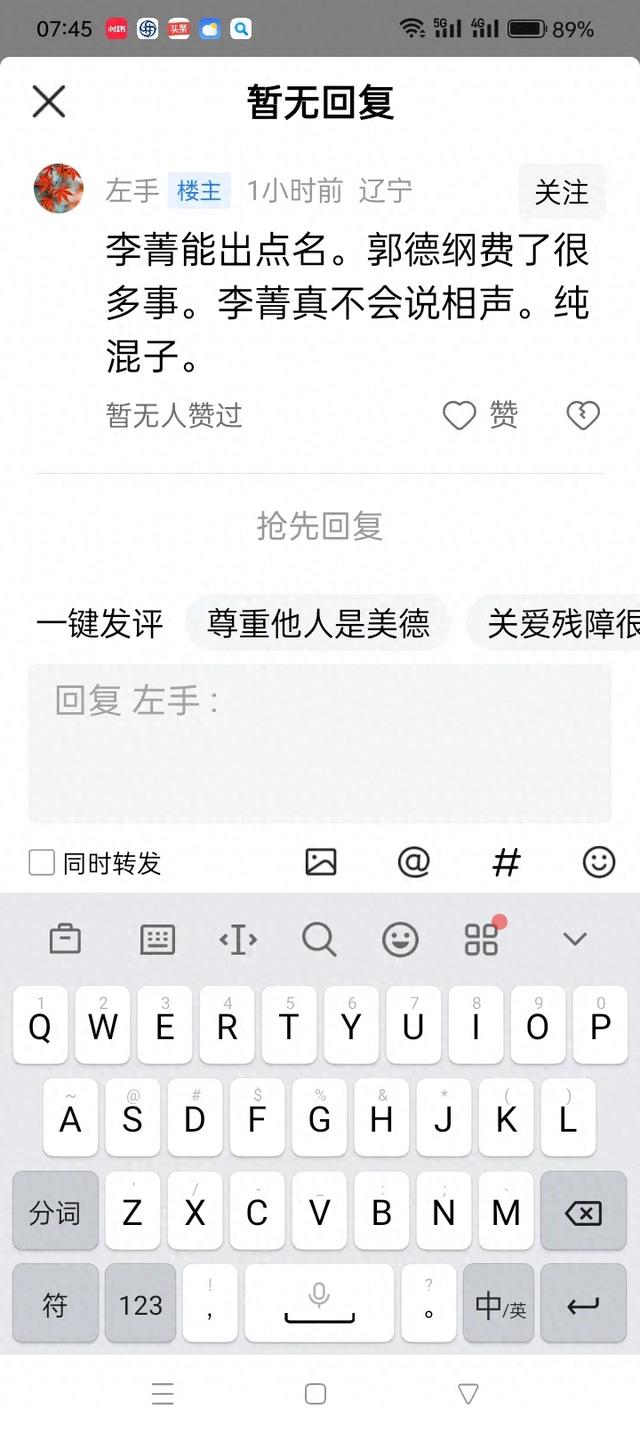Add a hashtag topic with # icon
Viewport: 640px width, 1433px height.
click(507, 862)
